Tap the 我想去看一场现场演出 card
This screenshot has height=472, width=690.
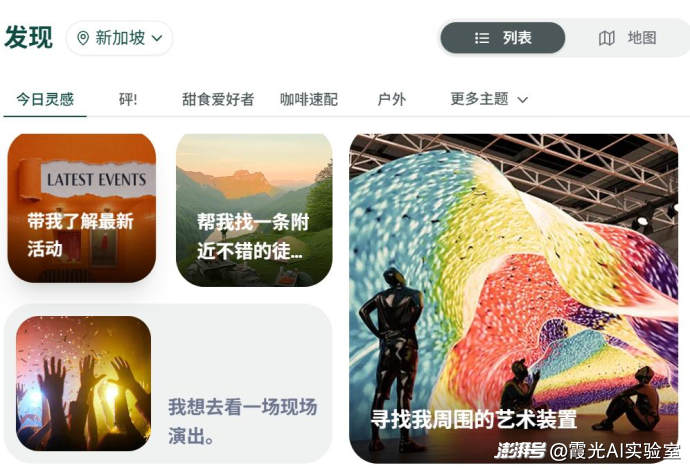click(168, 383)
